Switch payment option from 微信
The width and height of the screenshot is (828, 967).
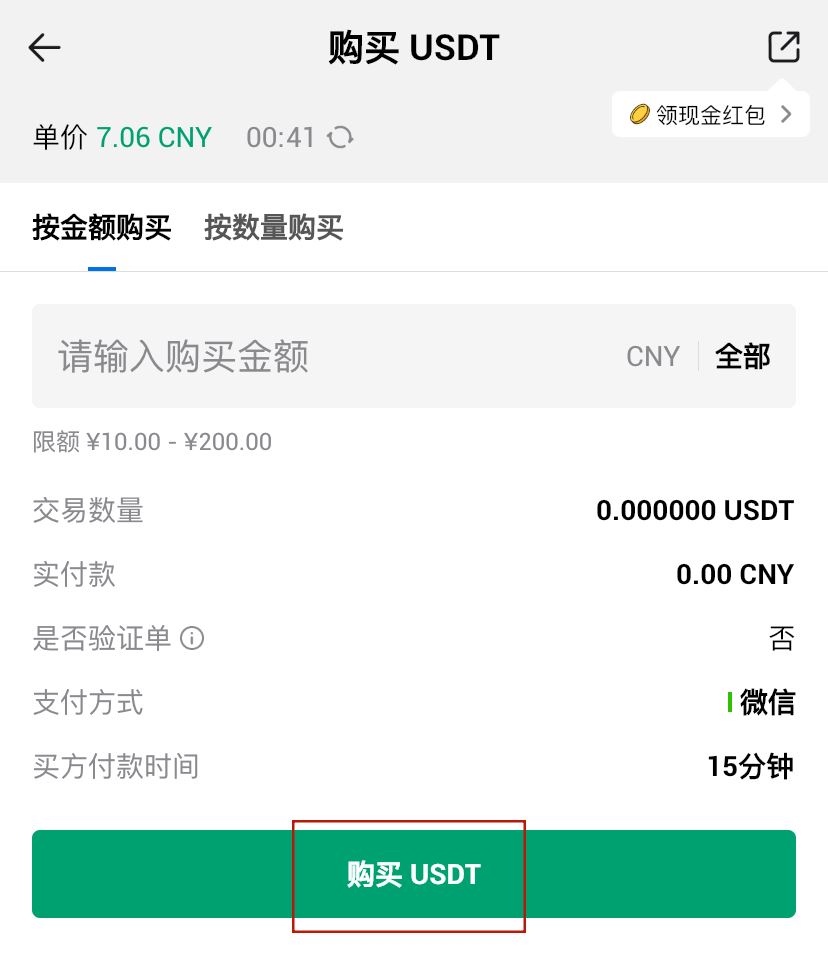(764, 703)
